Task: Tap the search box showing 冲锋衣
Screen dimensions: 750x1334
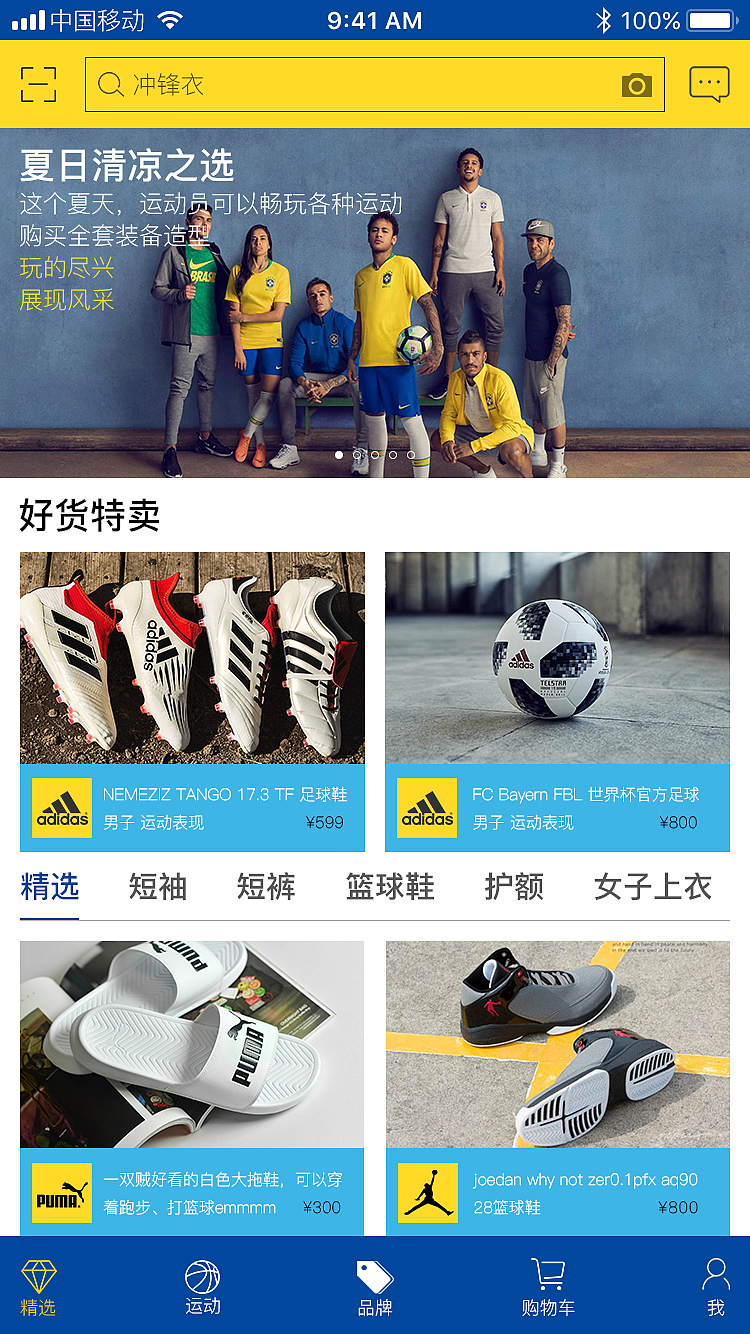Action: point(375,85)
